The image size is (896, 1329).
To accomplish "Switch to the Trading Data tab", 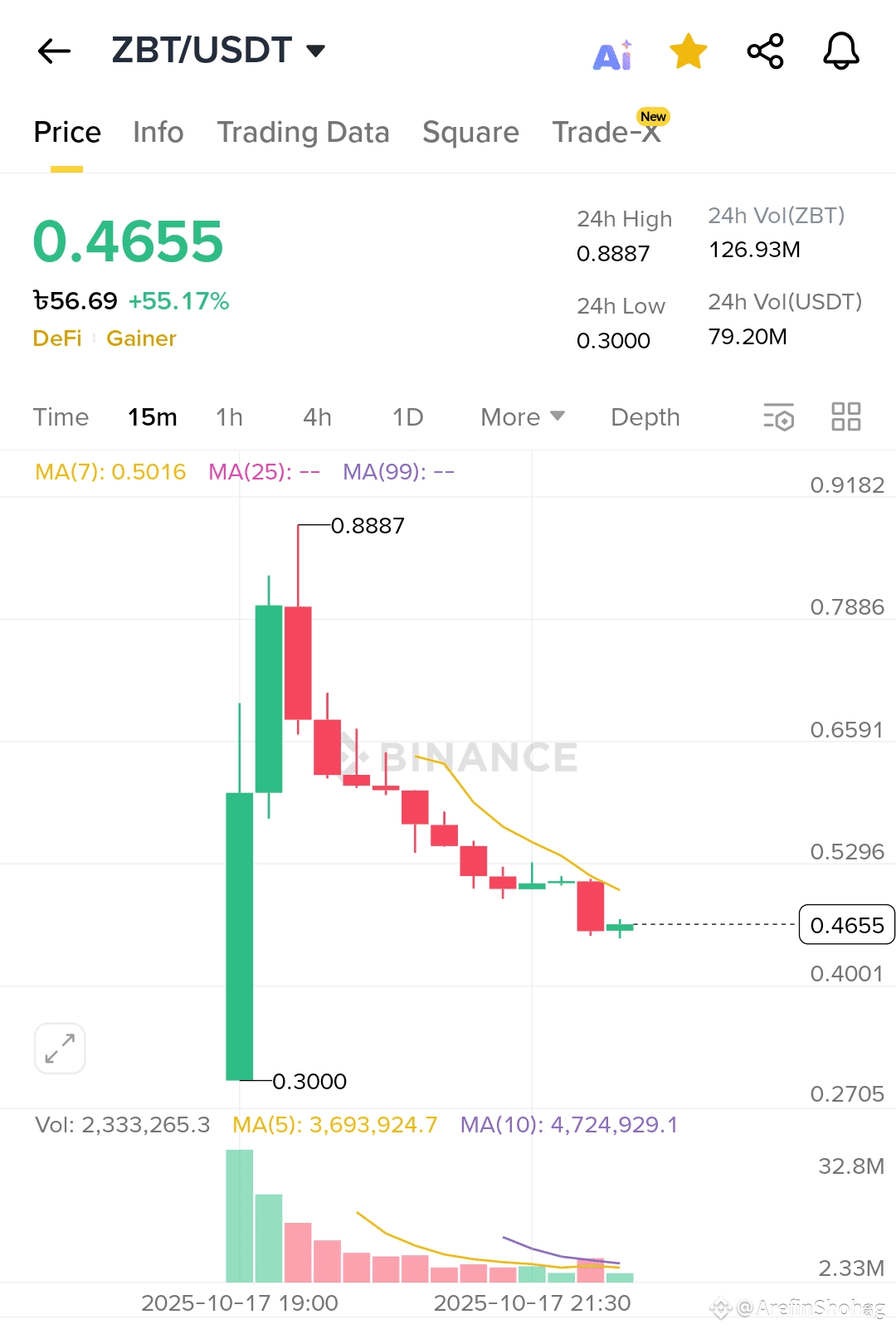I will tap(303, 133).
